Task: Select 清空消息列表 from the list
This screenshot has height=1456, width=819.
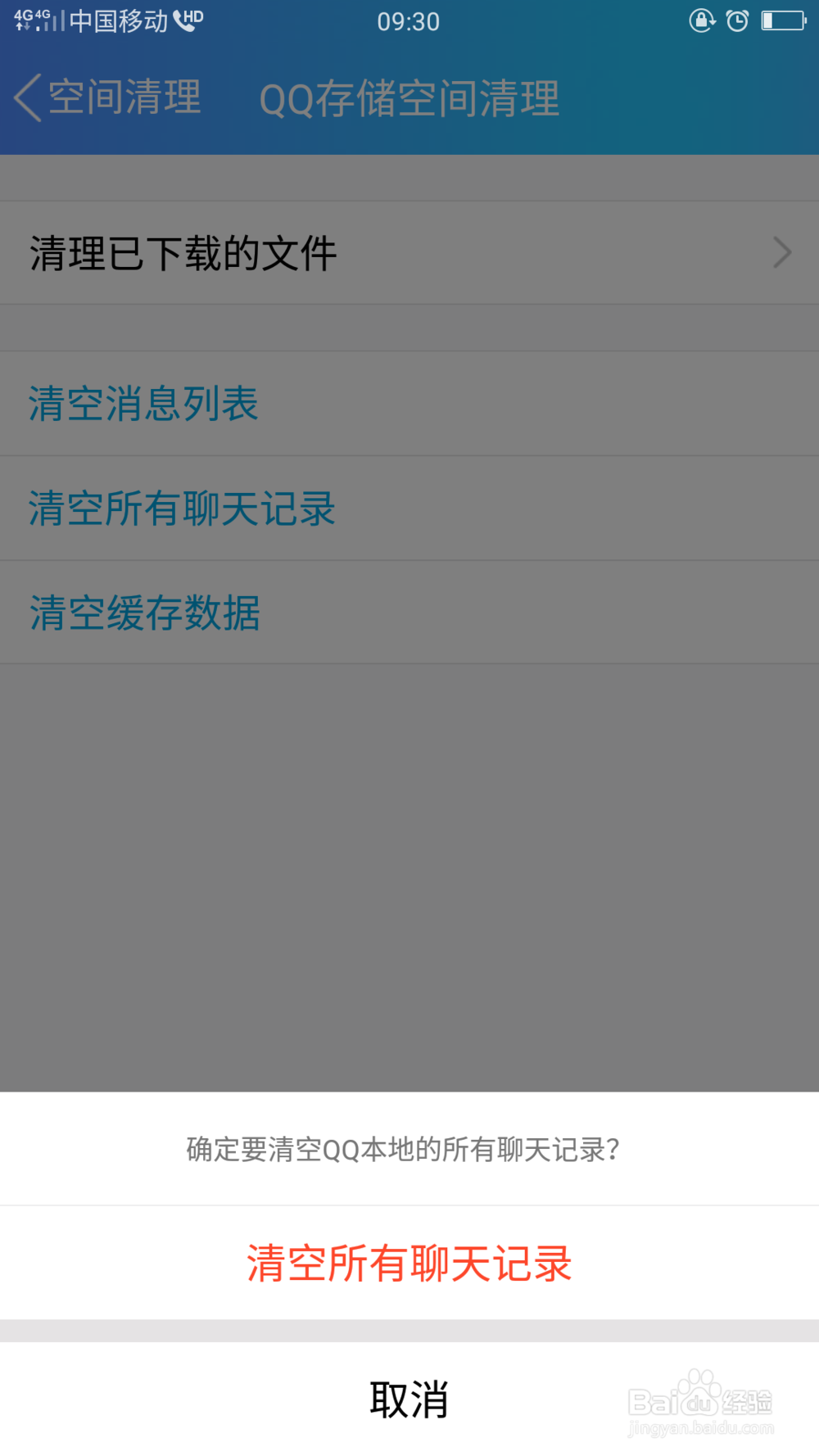Action: pos(142,405)
